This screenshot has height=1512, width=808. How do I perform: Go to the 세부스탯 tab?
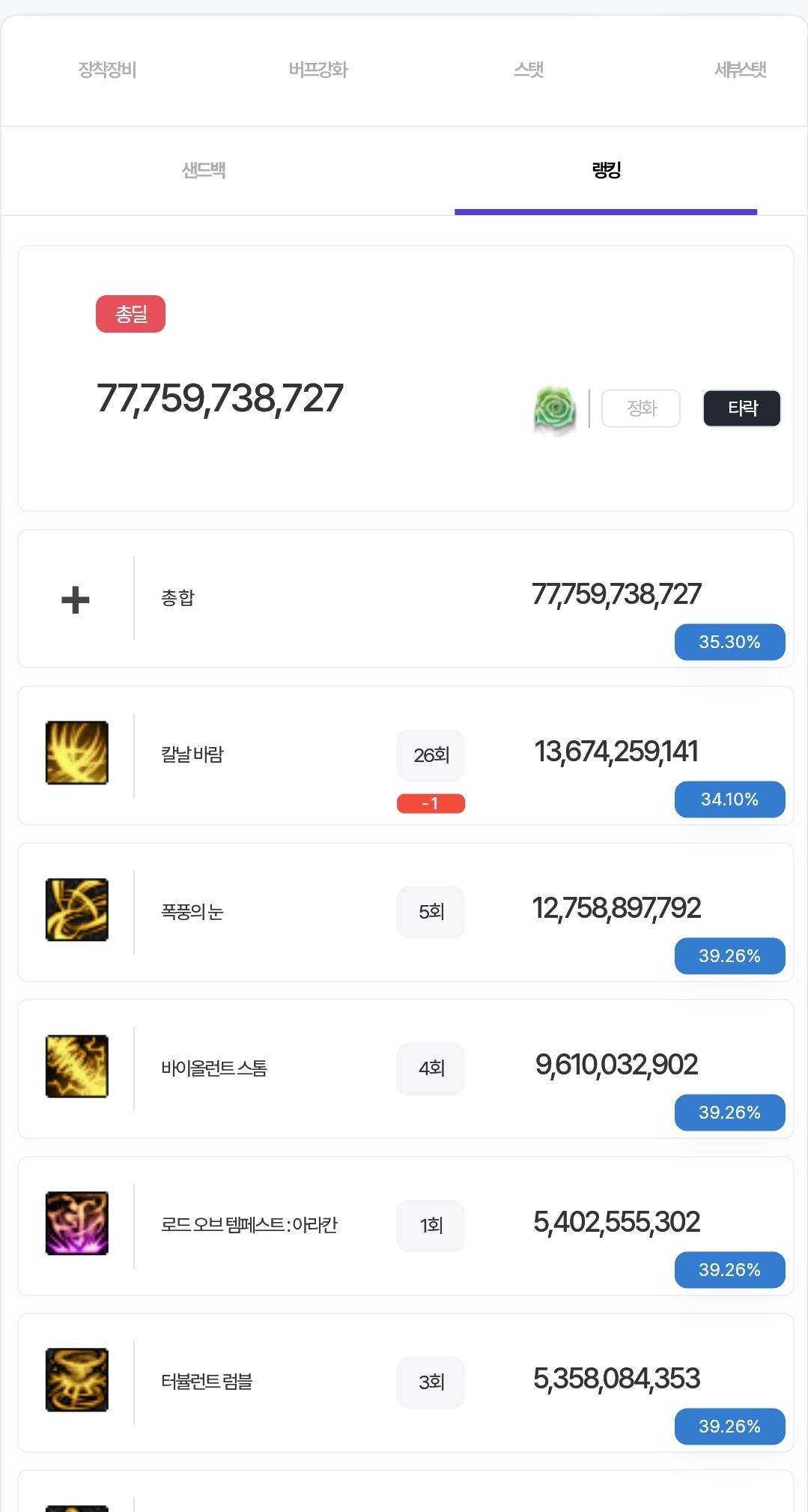[740, 70]
